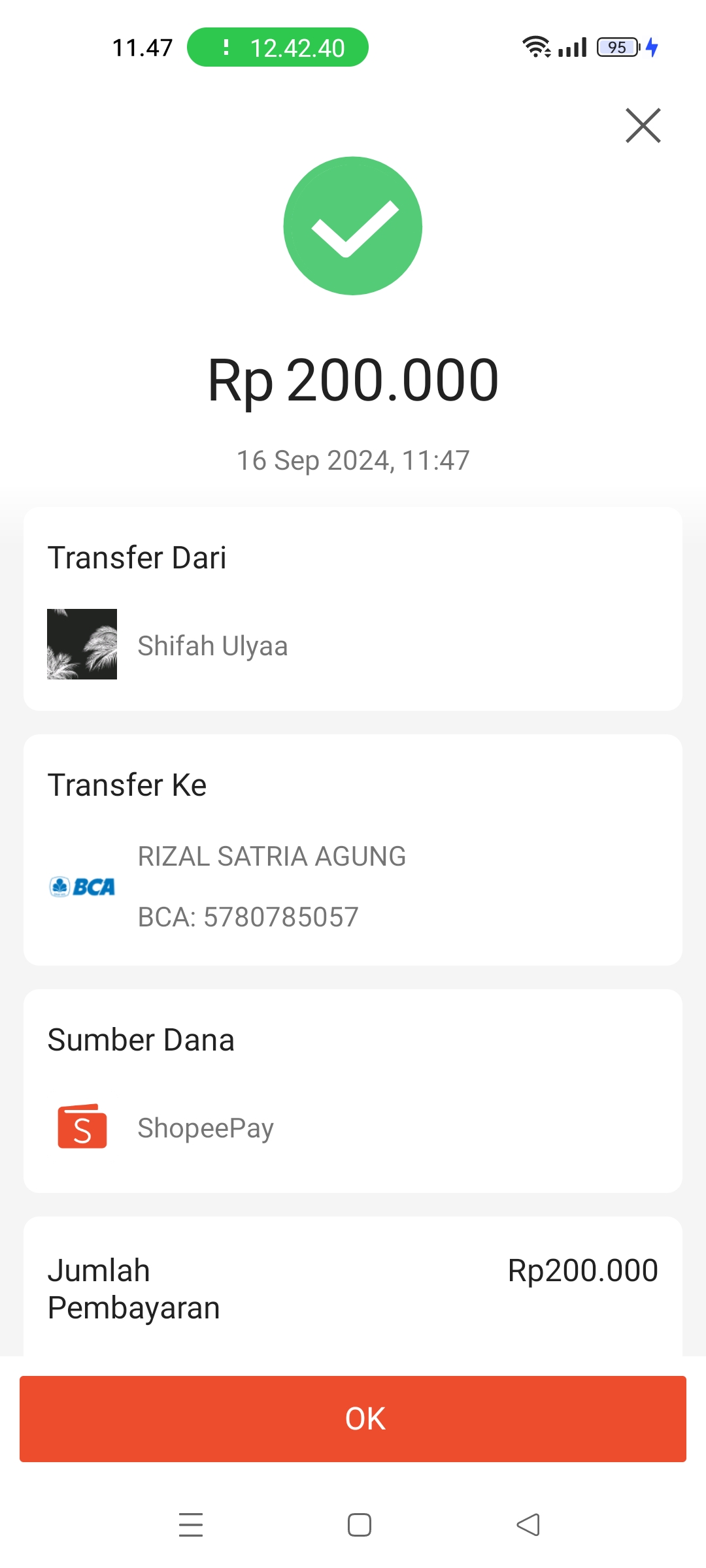Go back using system navigation
706x1568 pixels.
(528, 1525)
